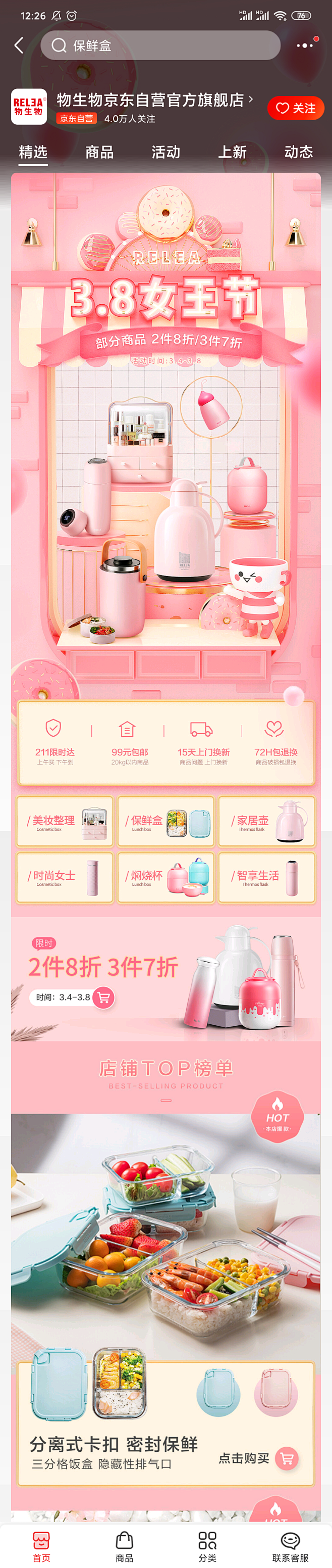Switch to the 商品 top tab

click(x=99, y=152)
